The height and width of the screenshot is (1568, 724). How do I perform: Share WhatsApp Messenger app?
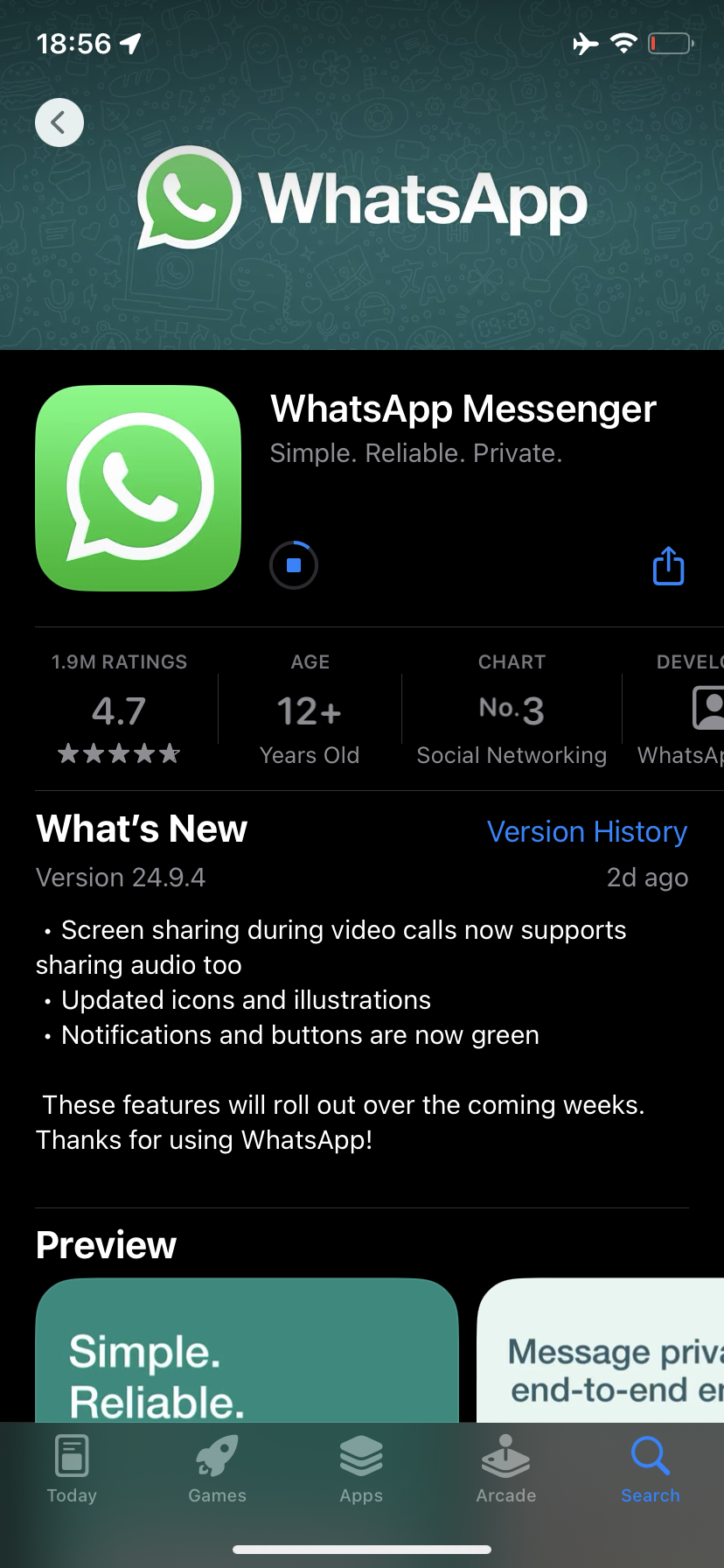pos(669,565)
